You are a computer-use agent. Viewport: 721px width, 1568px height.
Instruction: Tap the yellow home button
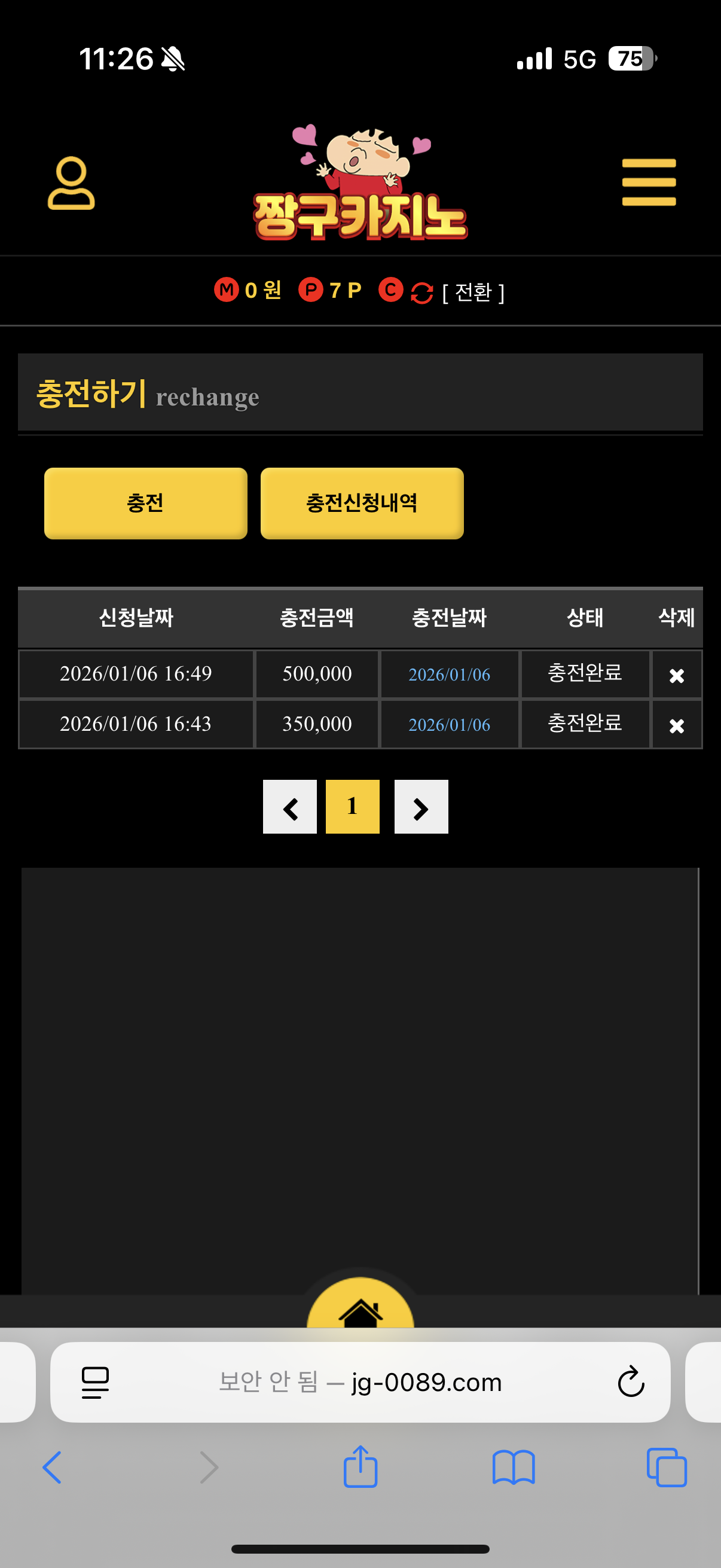coord(360,1308)
